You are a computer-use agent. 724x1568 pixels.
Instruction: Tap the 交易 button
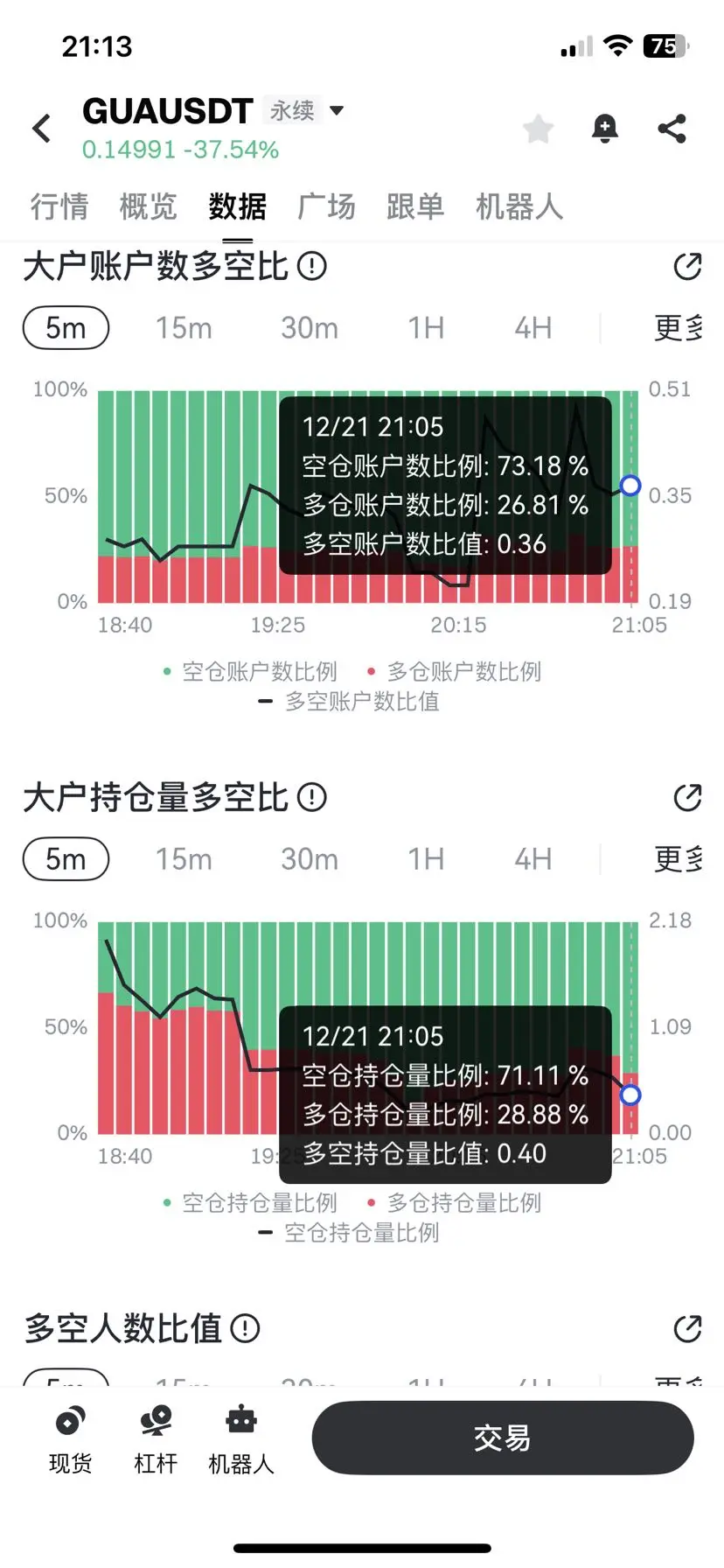tap(502, 1437)
